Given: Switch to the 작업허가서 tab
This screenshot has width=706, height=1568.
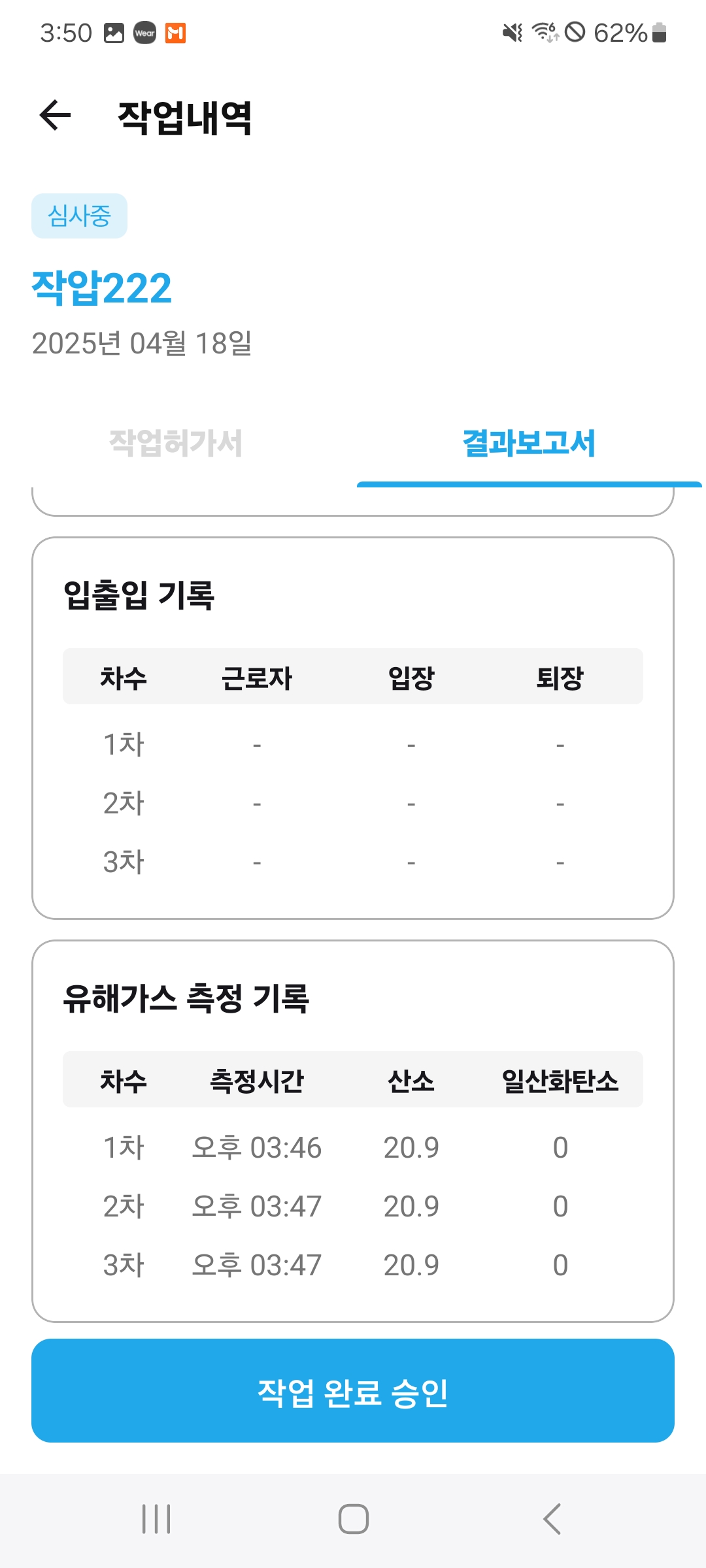Looking at the screenshot, I should (176, 443).
